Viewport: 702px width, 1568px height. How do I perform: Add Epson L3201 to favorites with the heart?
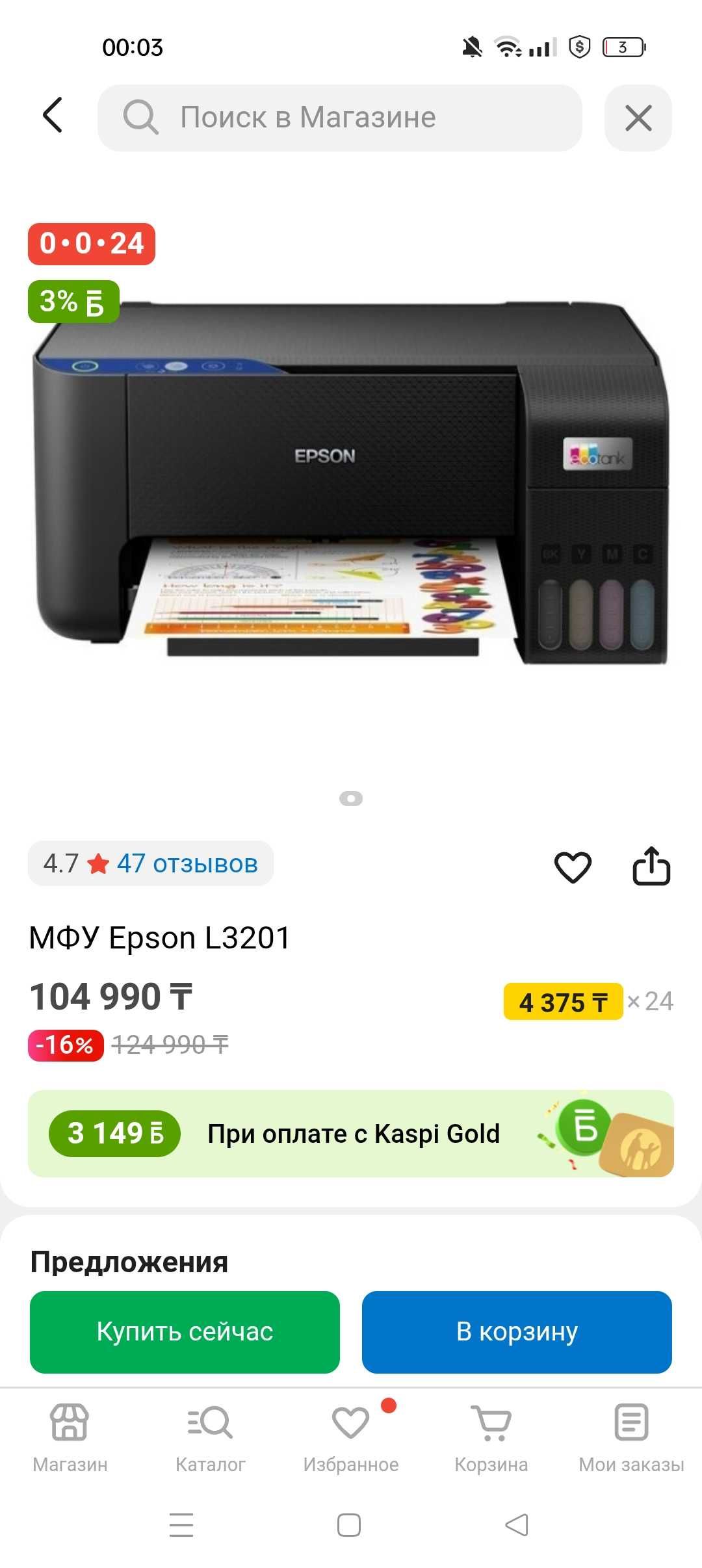point(573,867)
